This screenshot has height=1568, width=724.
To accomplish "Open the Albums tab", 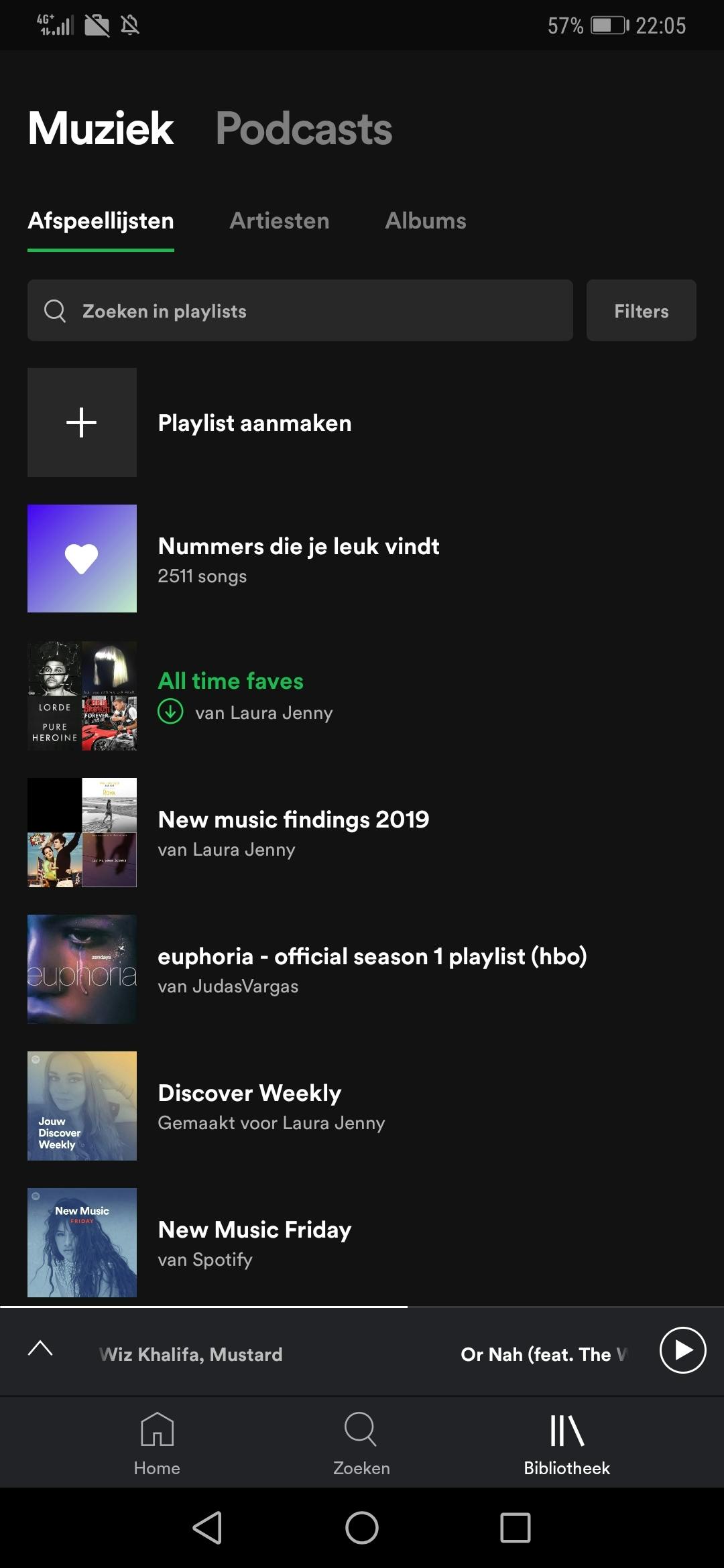I will [425, 221].
